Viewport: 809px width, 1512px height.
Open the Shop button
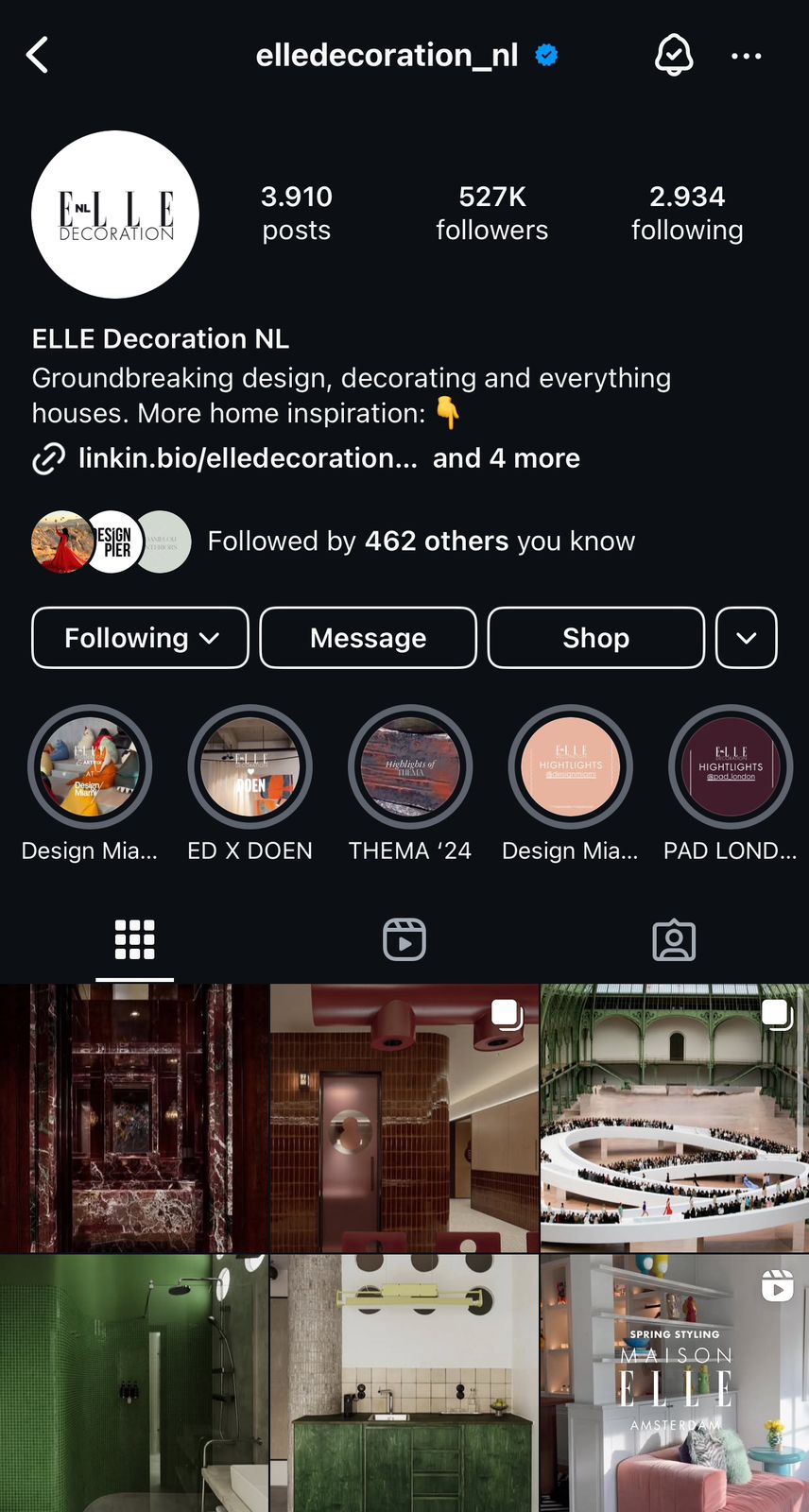(596, 638)
